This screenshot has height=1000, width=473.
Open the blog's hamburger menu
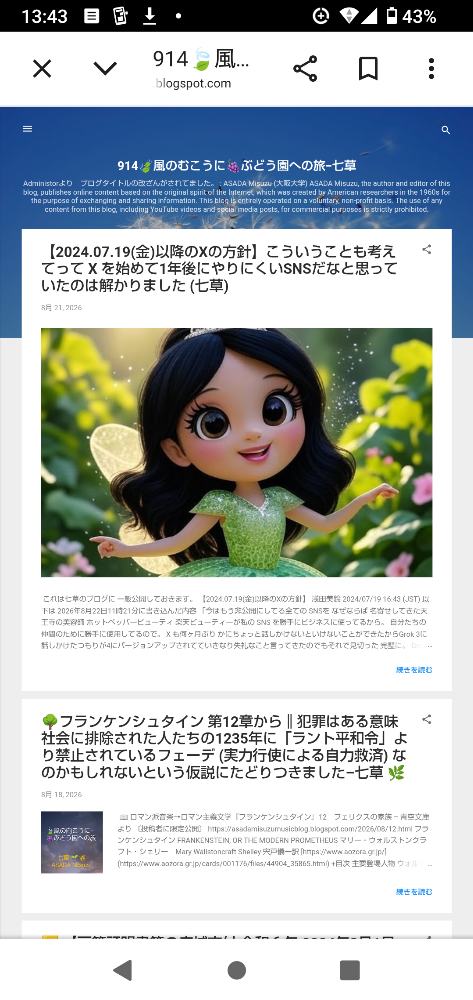27,129
